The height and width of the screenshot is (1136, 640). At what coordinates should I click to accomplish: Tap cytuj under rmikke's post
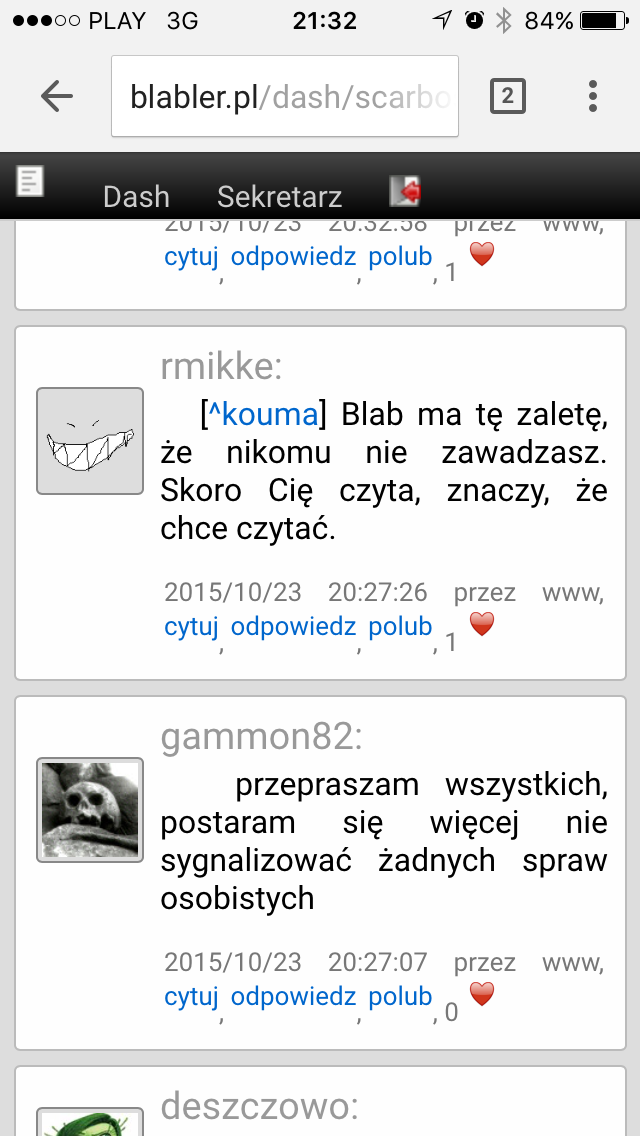pyautogui.click(x=191, y=626)
